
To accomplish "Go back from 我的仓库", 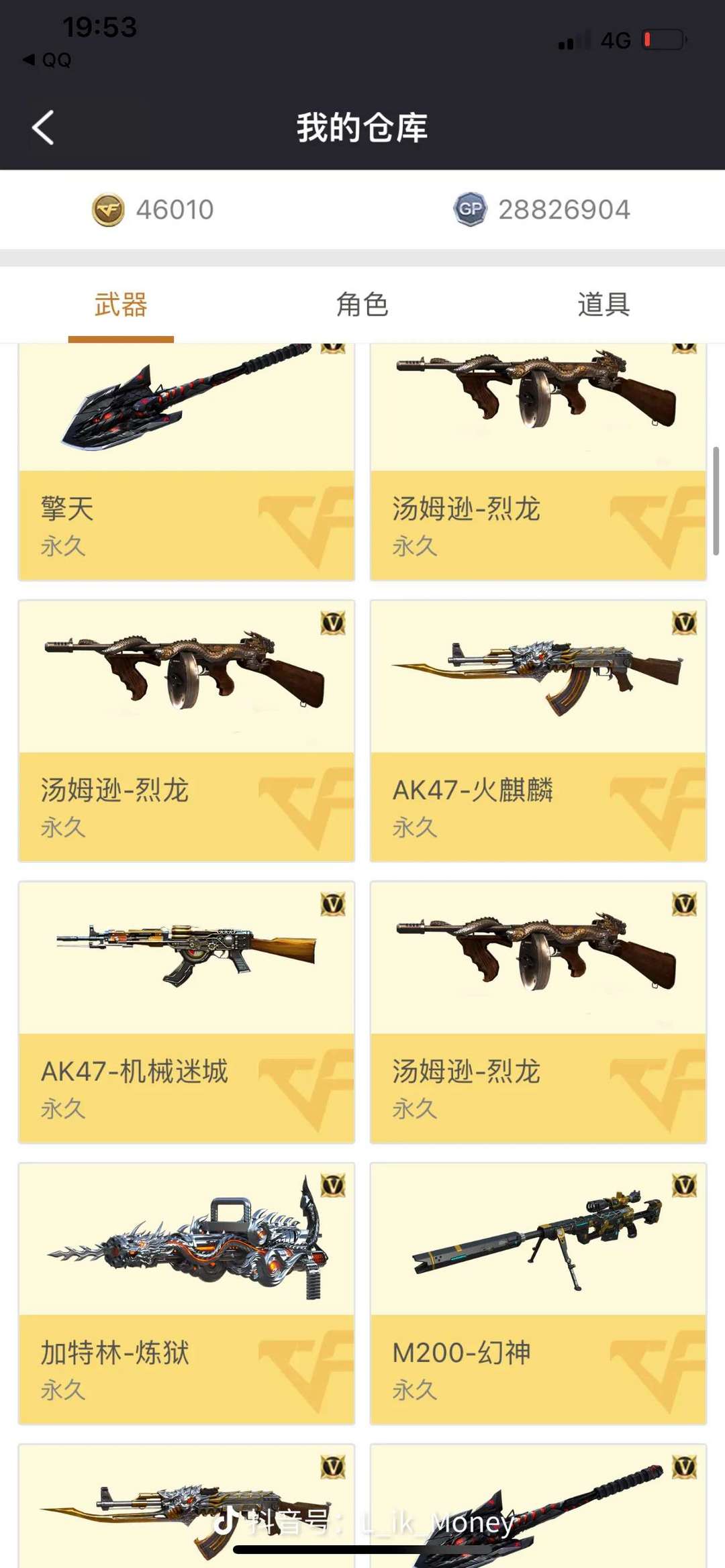I will 43,127.
